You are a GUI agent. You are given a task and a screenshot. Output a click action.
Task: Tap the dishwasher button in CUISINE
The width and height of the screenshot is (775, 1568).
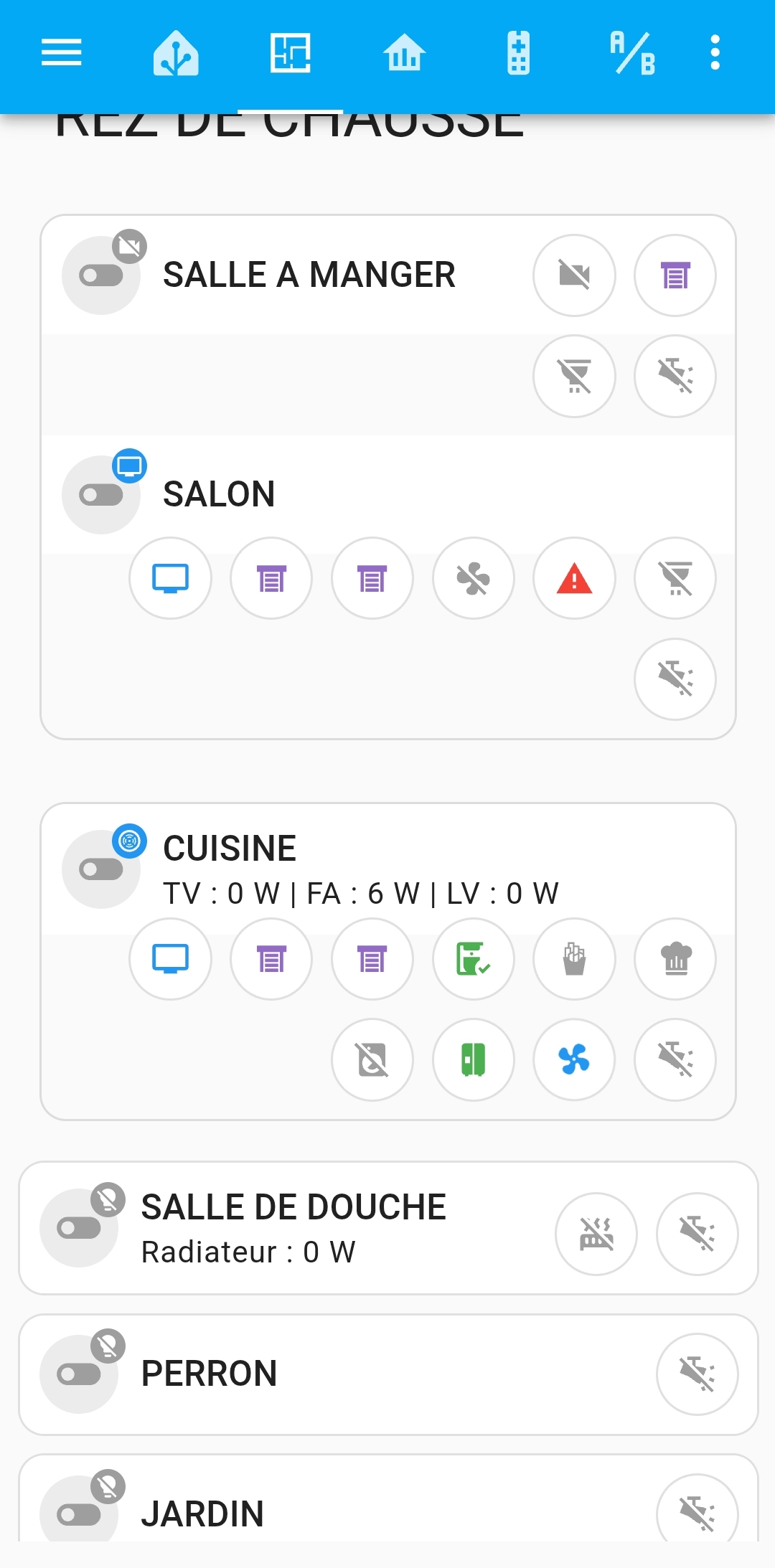click(x=474, y=959)
